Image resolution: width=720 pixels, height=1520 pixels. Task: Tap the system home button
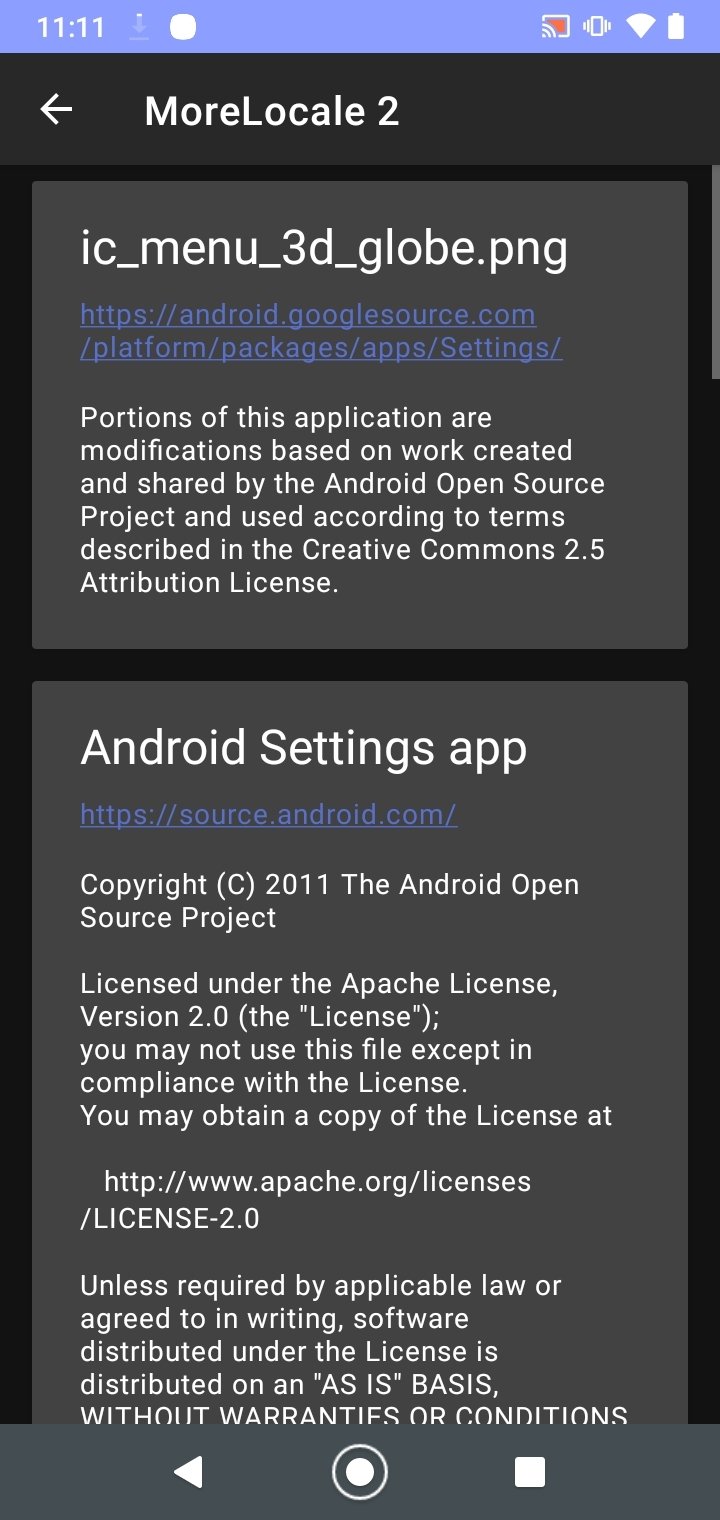coord(360,1472)
